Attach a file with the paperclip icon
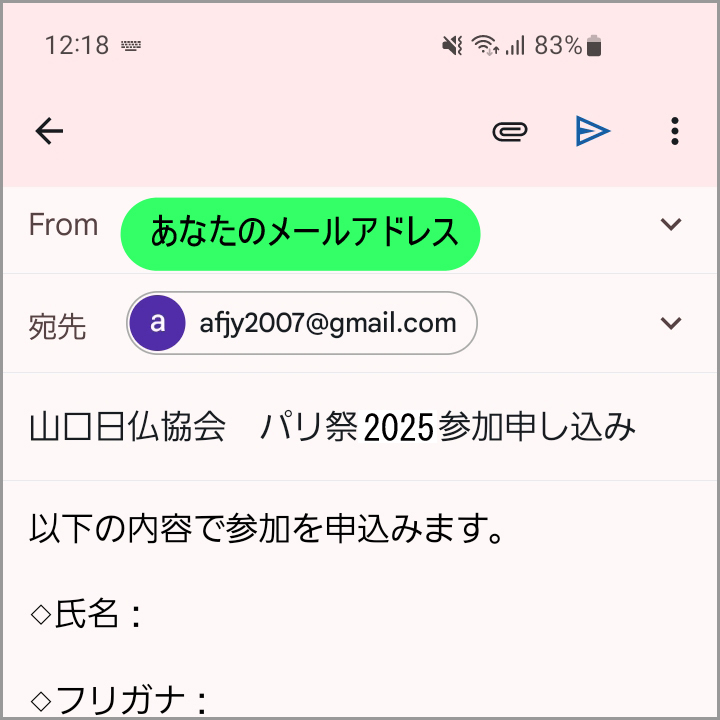The width and height of the screenshot is (720, 720). click(510, 131)
